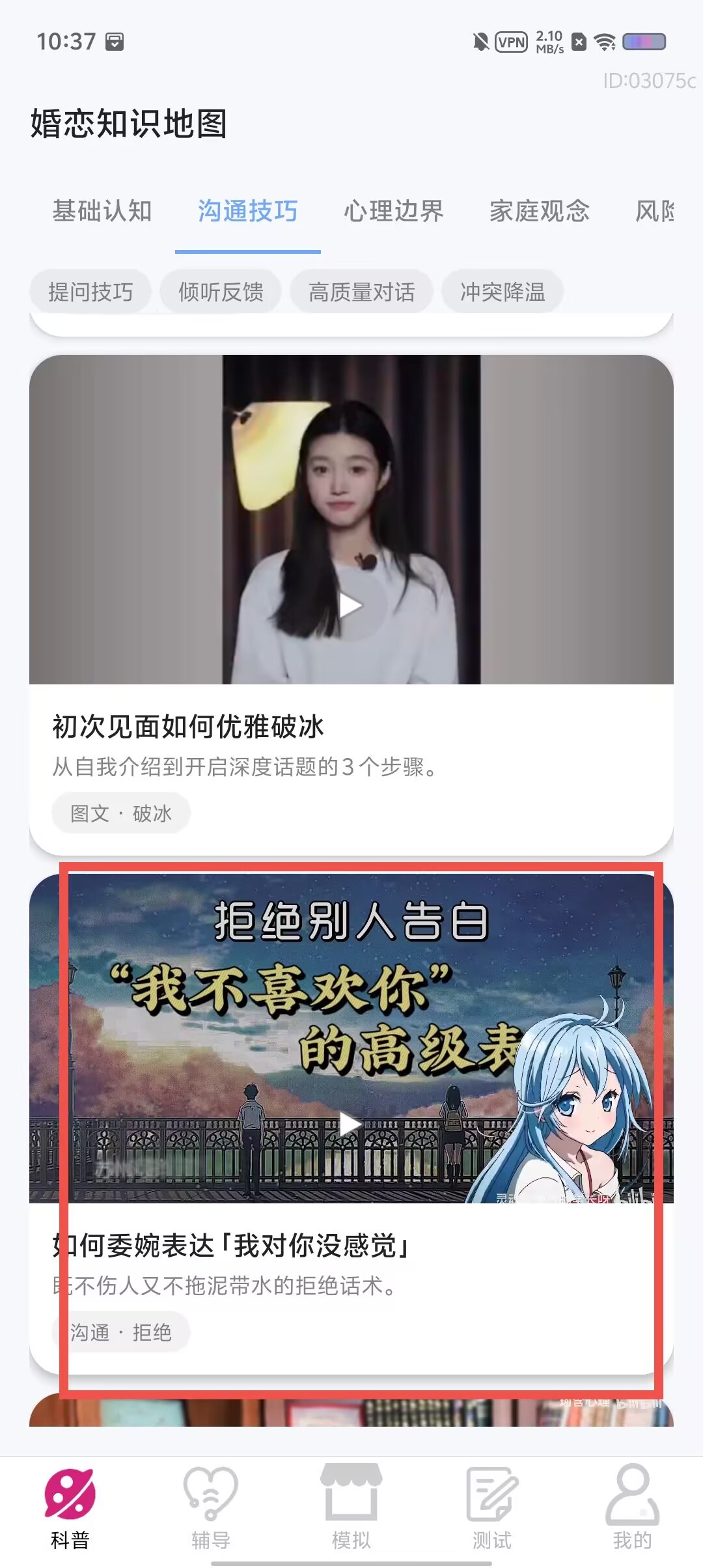Tap the 图文 · 破冰 tag
The image size is (703, 1568).
pyautogui.click(x=121, y=813)
